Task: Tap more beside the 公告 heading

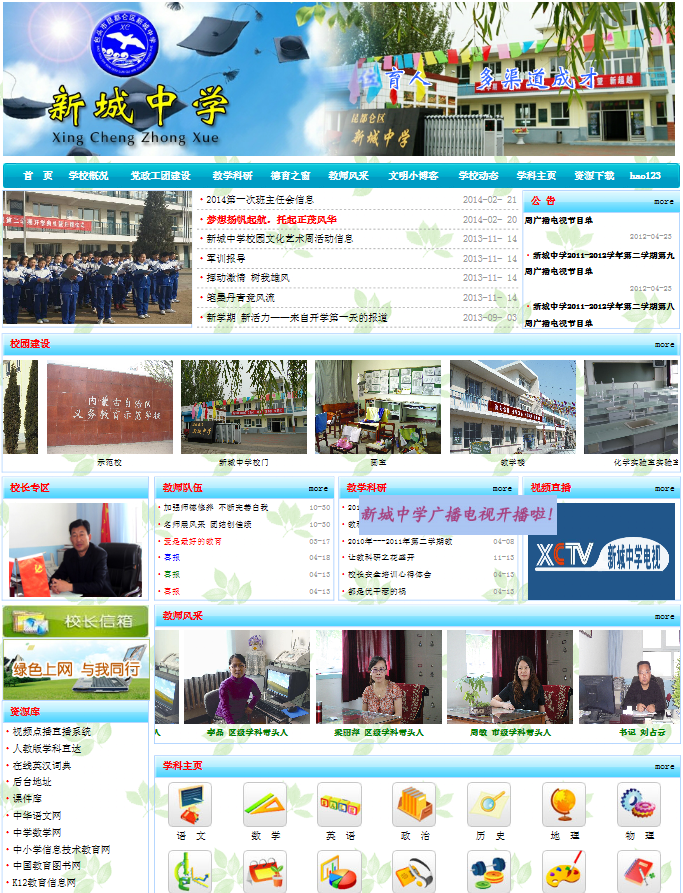Action: (663, 201)
